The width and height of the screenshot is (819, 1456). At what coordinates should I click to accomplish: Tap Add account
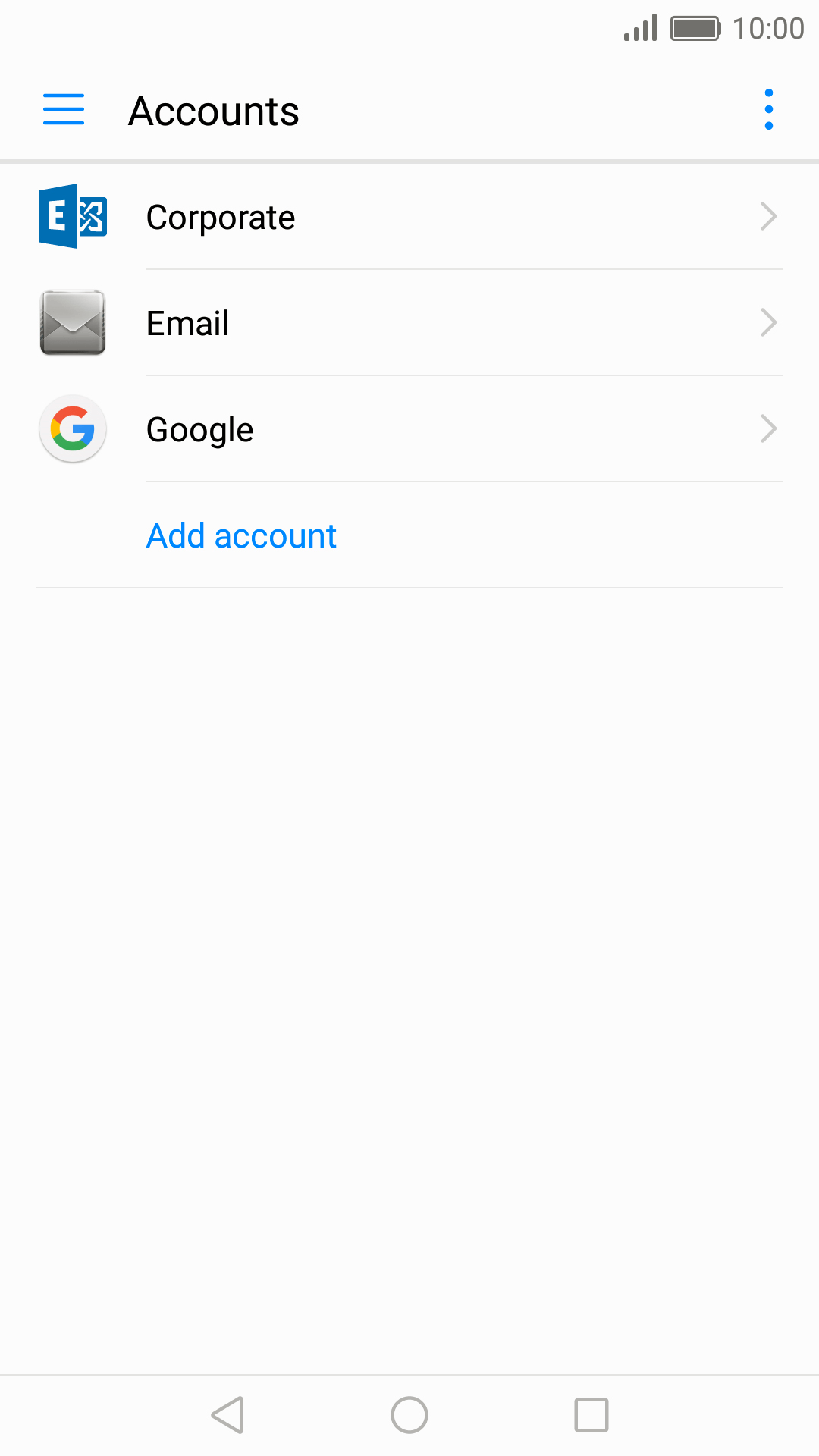(x=241, y=536)
